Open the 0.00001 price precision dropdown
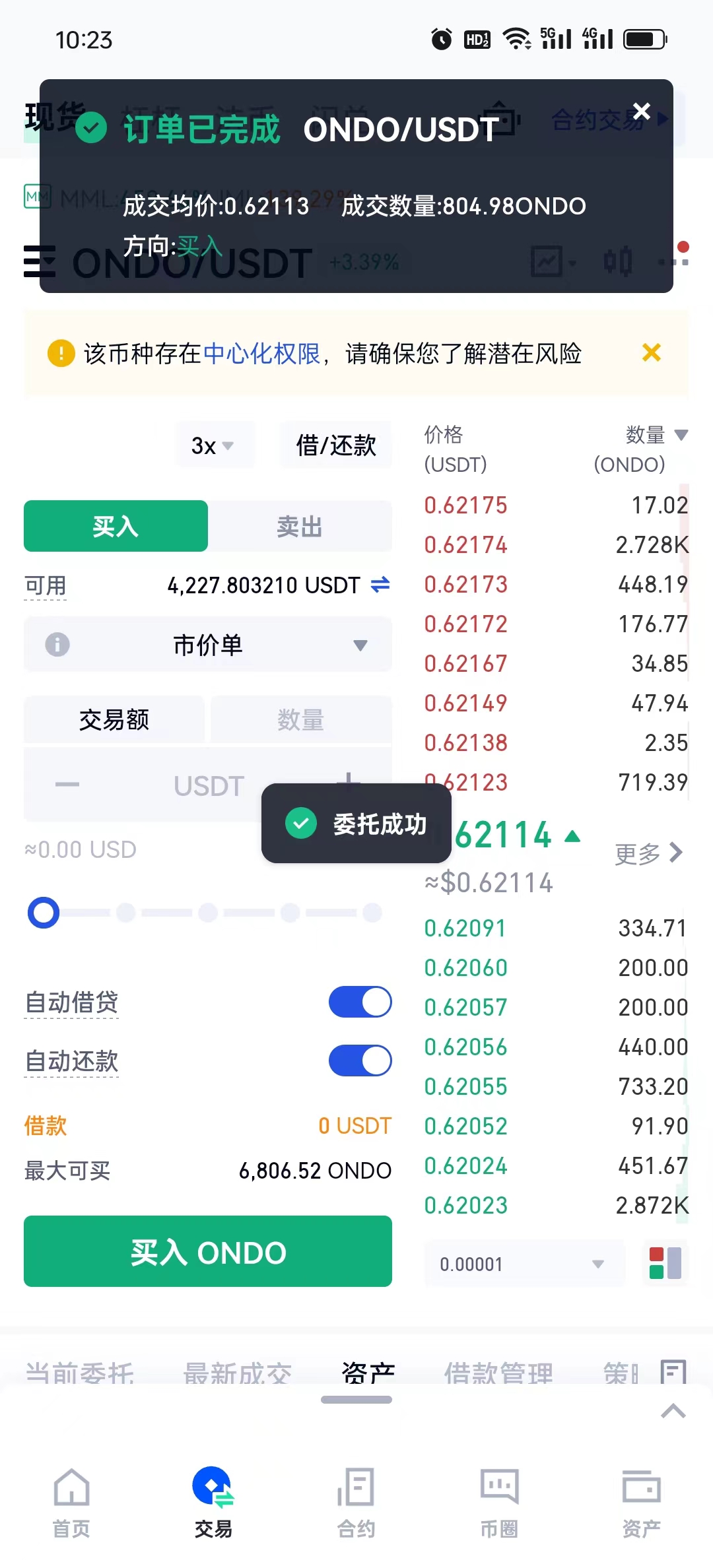This screenshot has width=713, height=1568. (x=524, y=1264)
